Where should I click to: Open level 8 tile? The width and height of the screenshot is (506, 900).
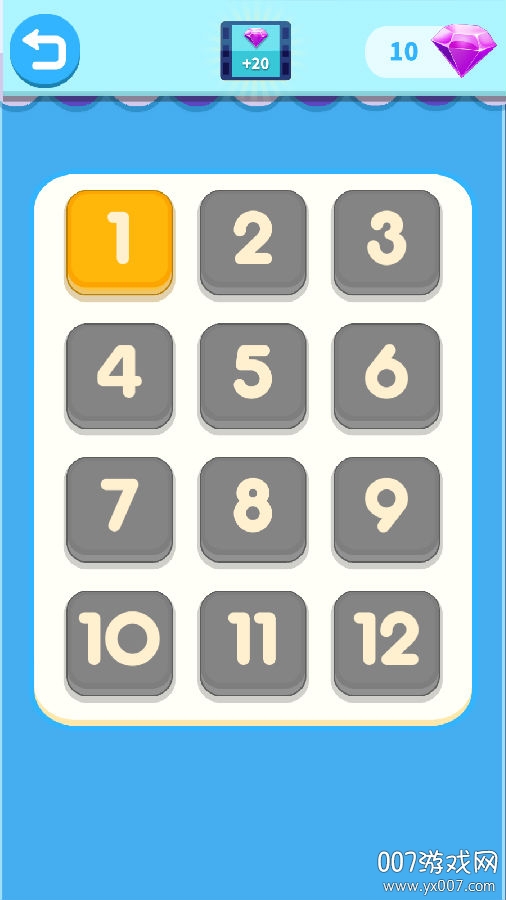(253, 510)
